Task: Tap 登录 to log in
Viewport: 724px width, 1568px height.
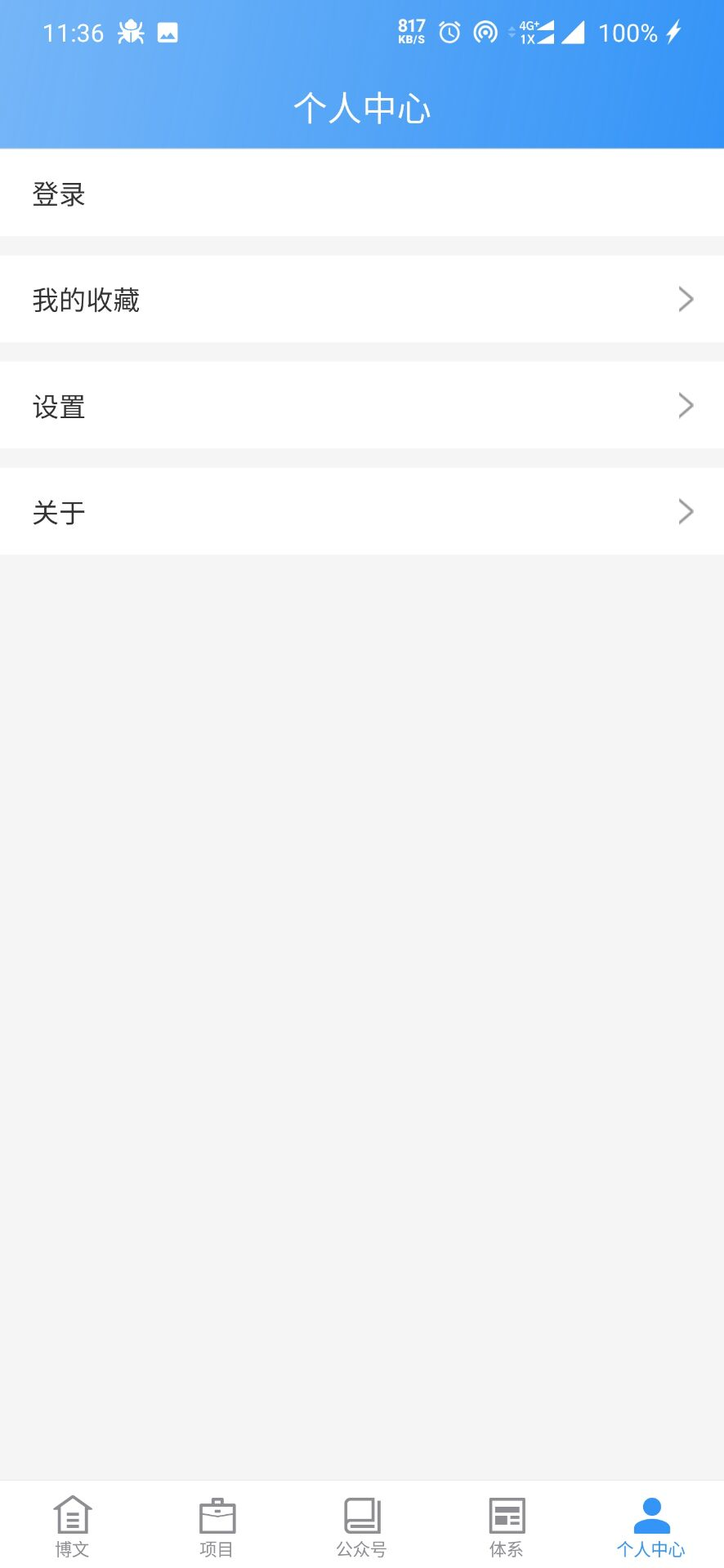Action: (362, 194)
